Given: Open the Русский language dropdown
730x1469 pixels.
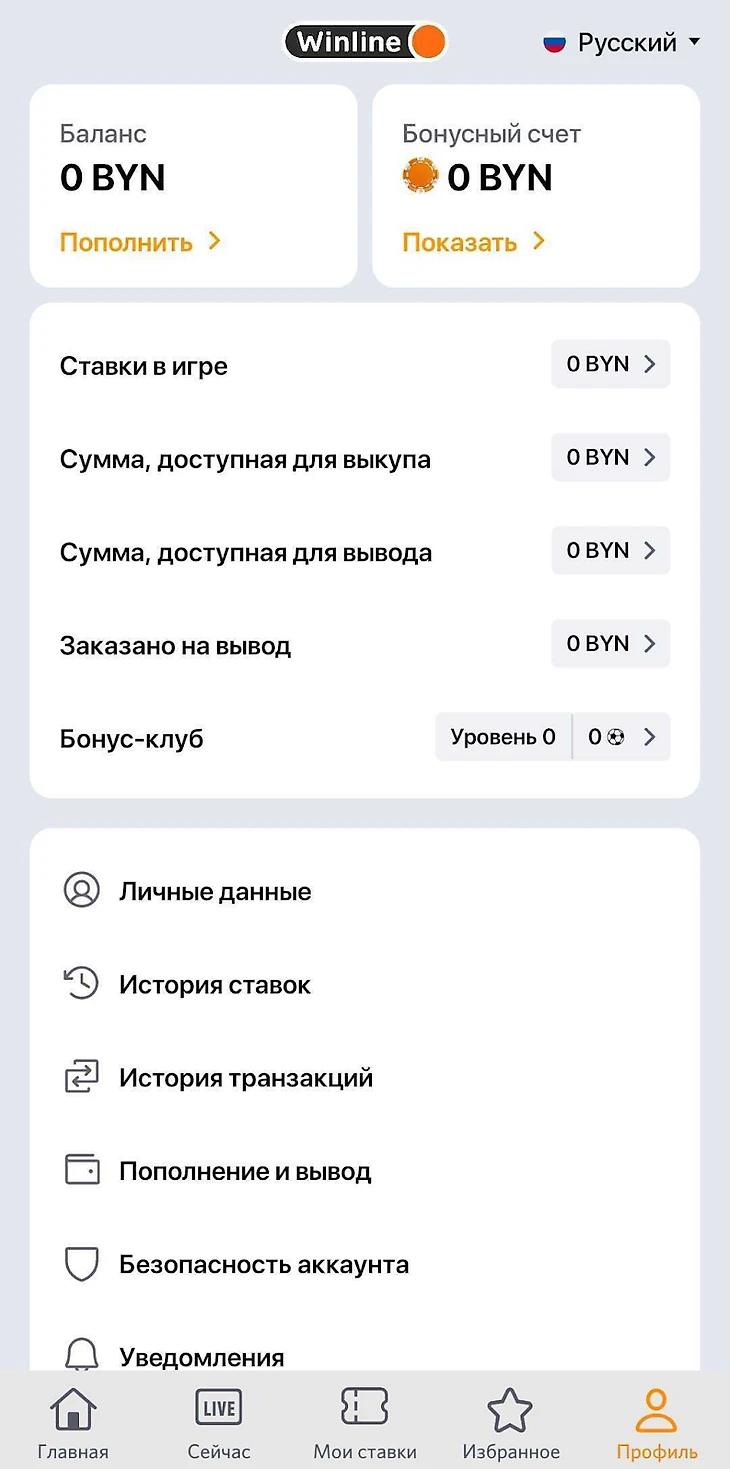Looking at the screenshot, I should coord(621,43).
